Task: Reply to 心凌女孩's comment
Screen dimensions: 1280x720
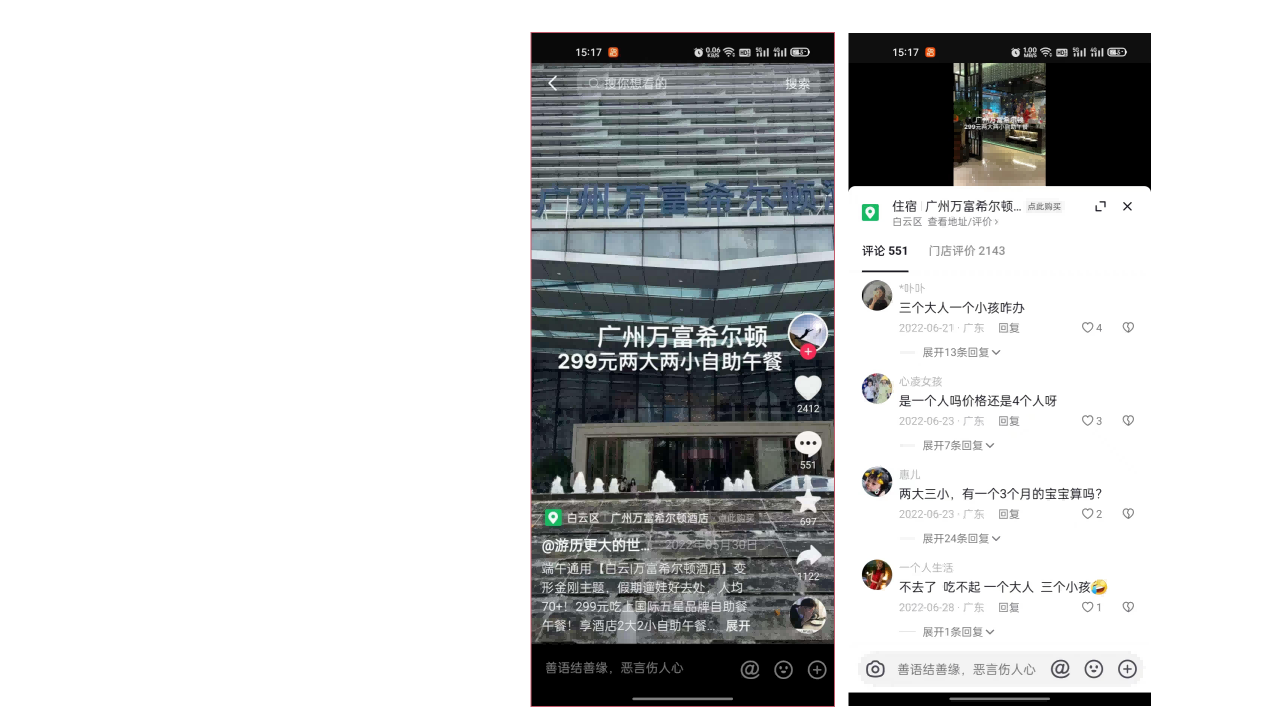Action: [1008, 421]
